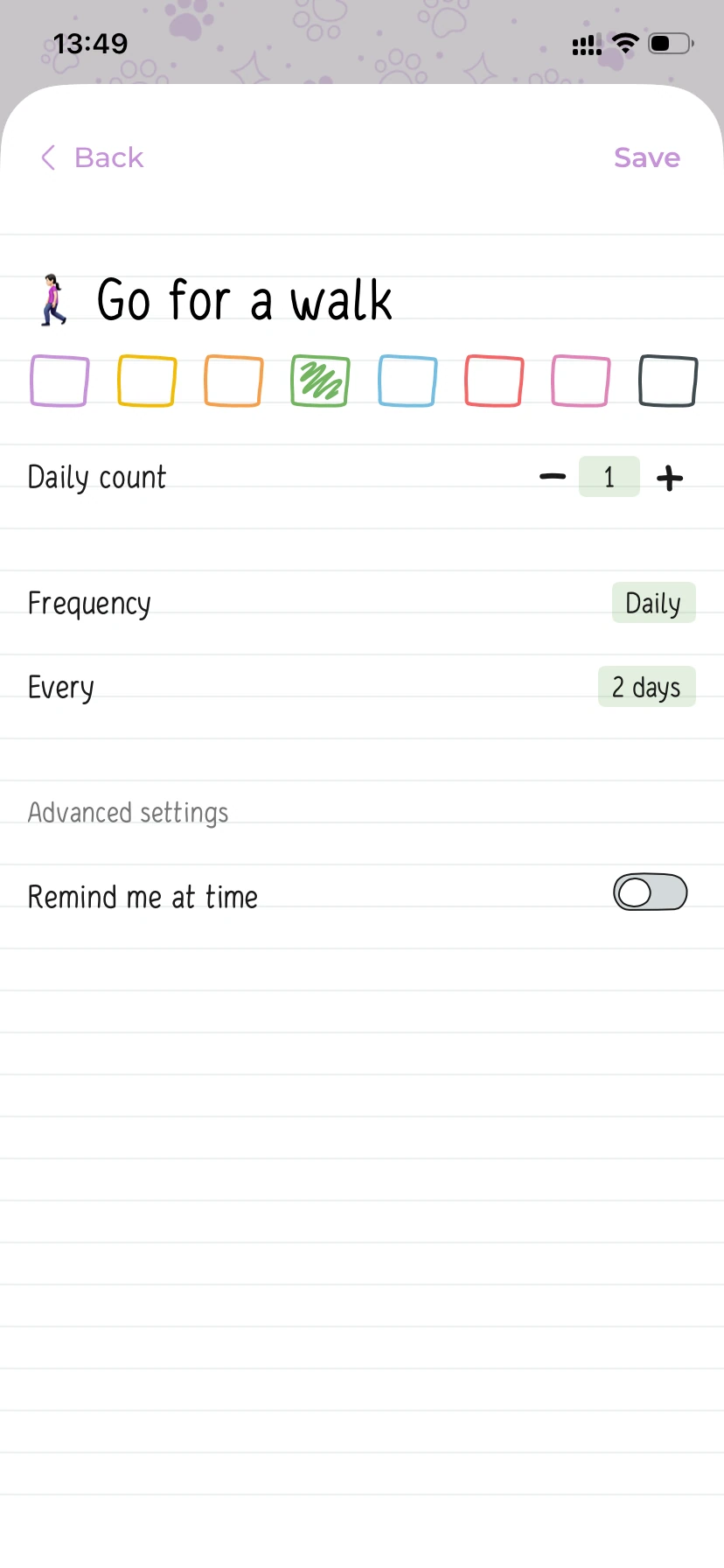Select the pink color swatch
The width and height of the screenshot is (724, 1568).
coord(580,380)
